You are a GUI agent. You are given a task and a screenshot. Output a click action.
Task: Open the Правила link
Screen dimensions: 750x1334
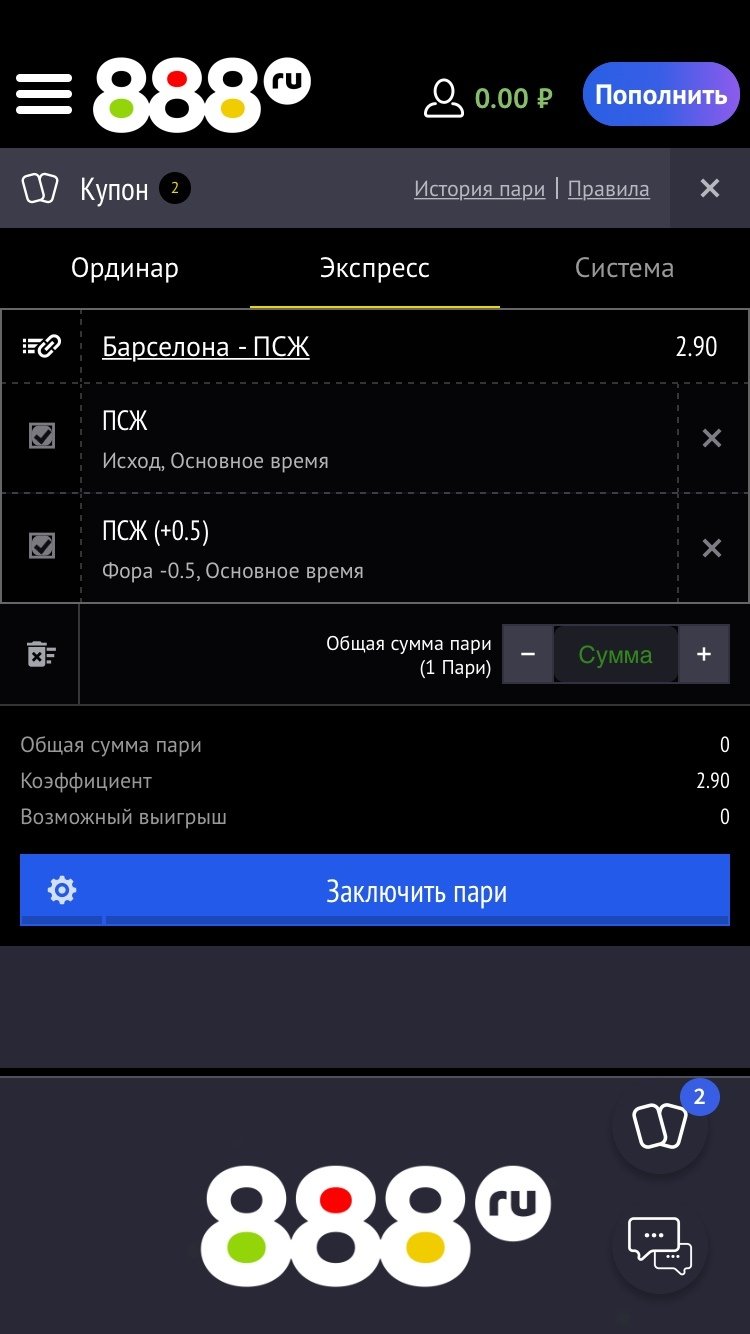pos(608,189)
